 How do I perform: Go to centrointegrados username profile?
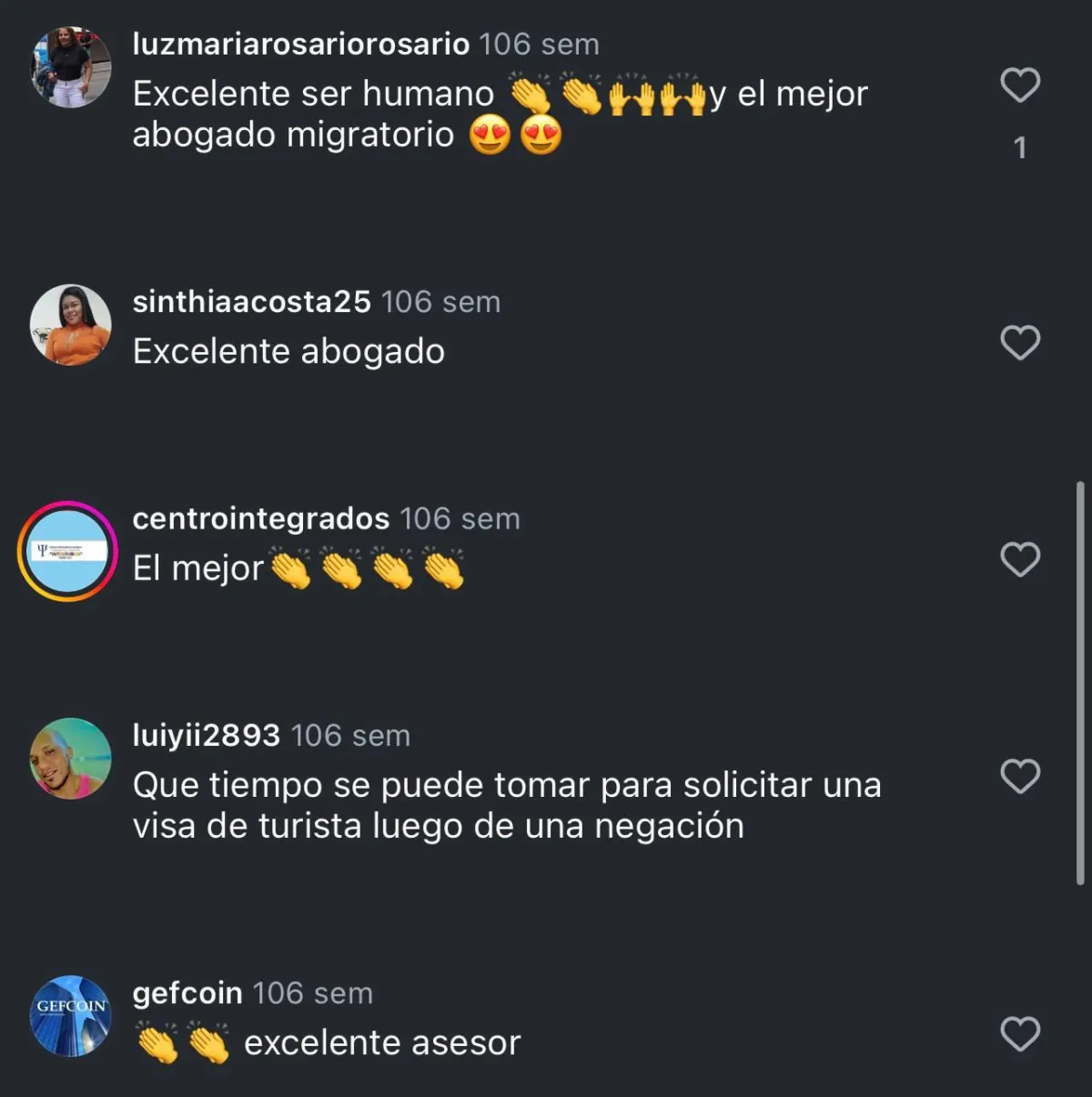point(260,518)
